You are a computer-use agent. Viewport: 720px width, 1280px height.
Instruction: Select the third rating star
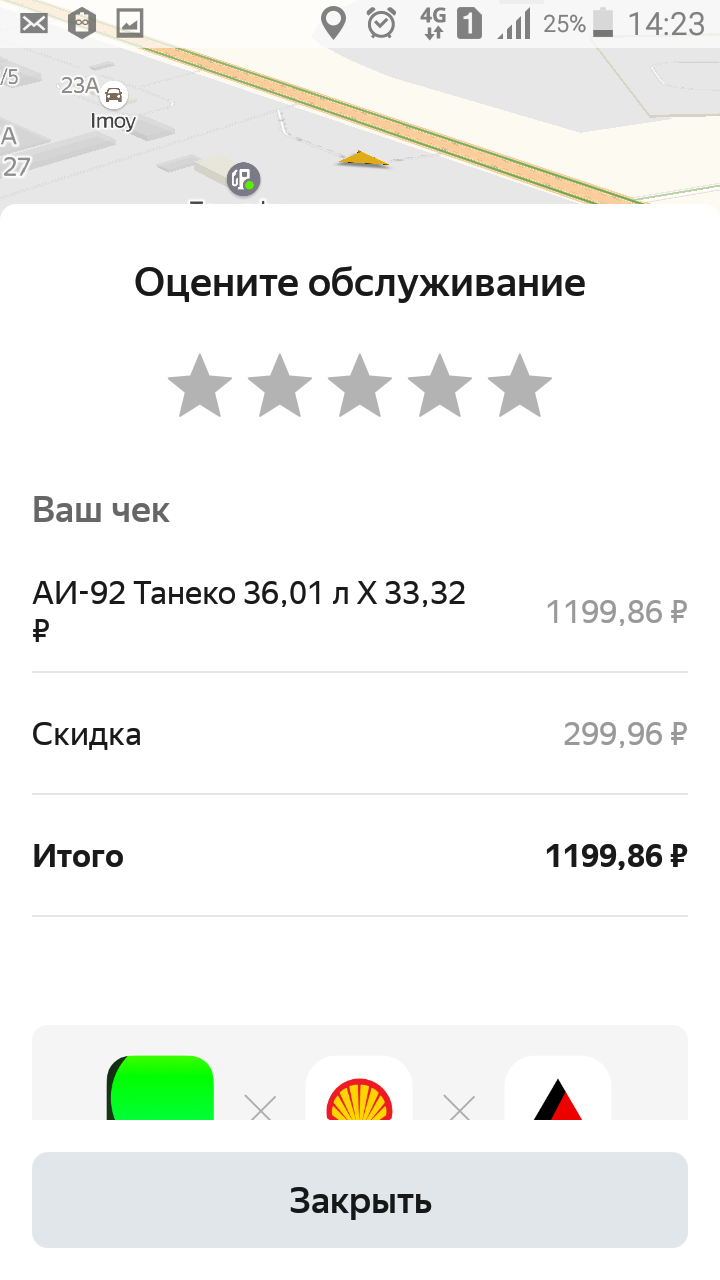click(x=360, y=385)
